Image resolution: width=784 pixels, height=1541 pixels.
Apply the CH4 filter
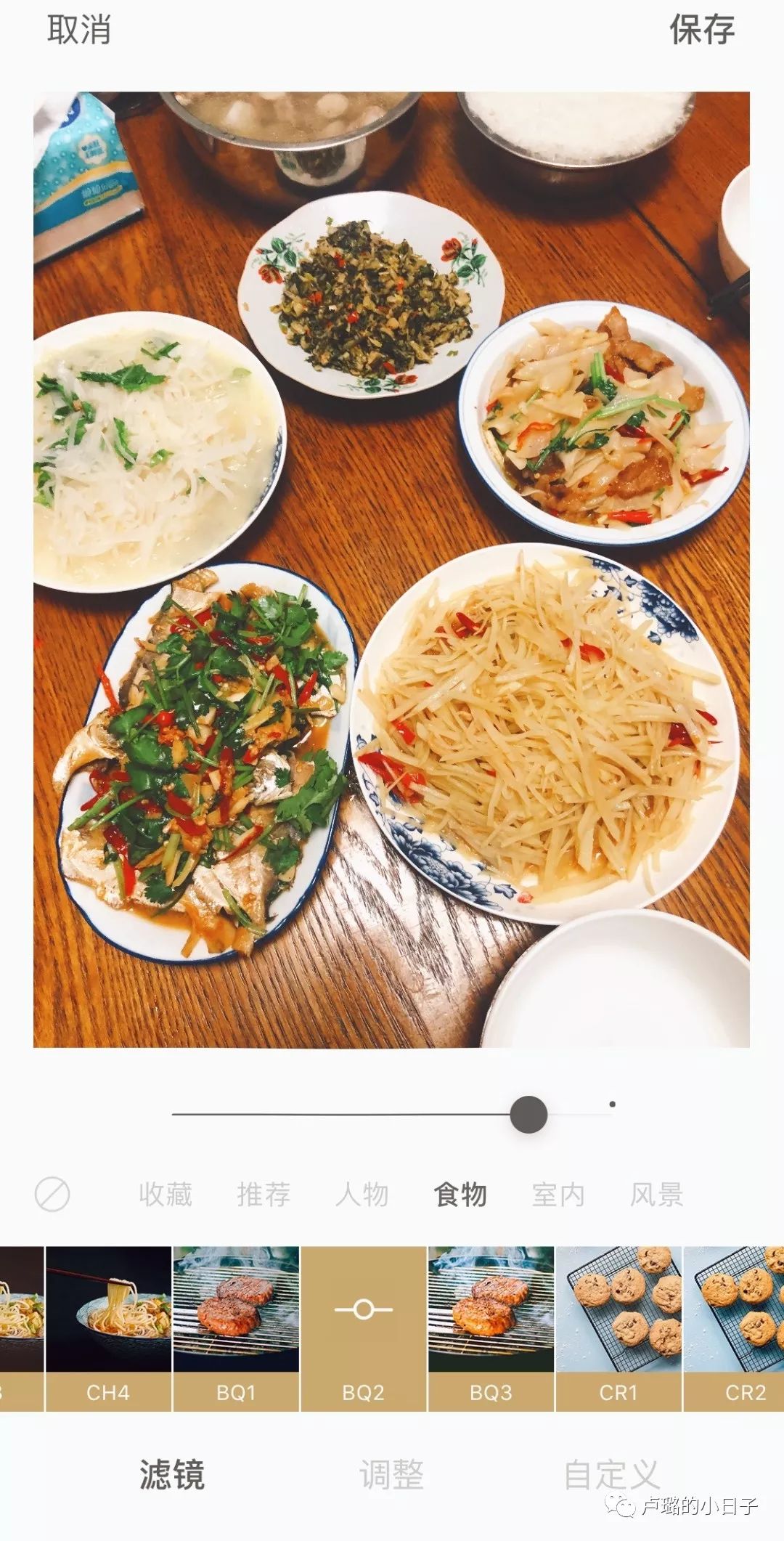(108, 1329)
